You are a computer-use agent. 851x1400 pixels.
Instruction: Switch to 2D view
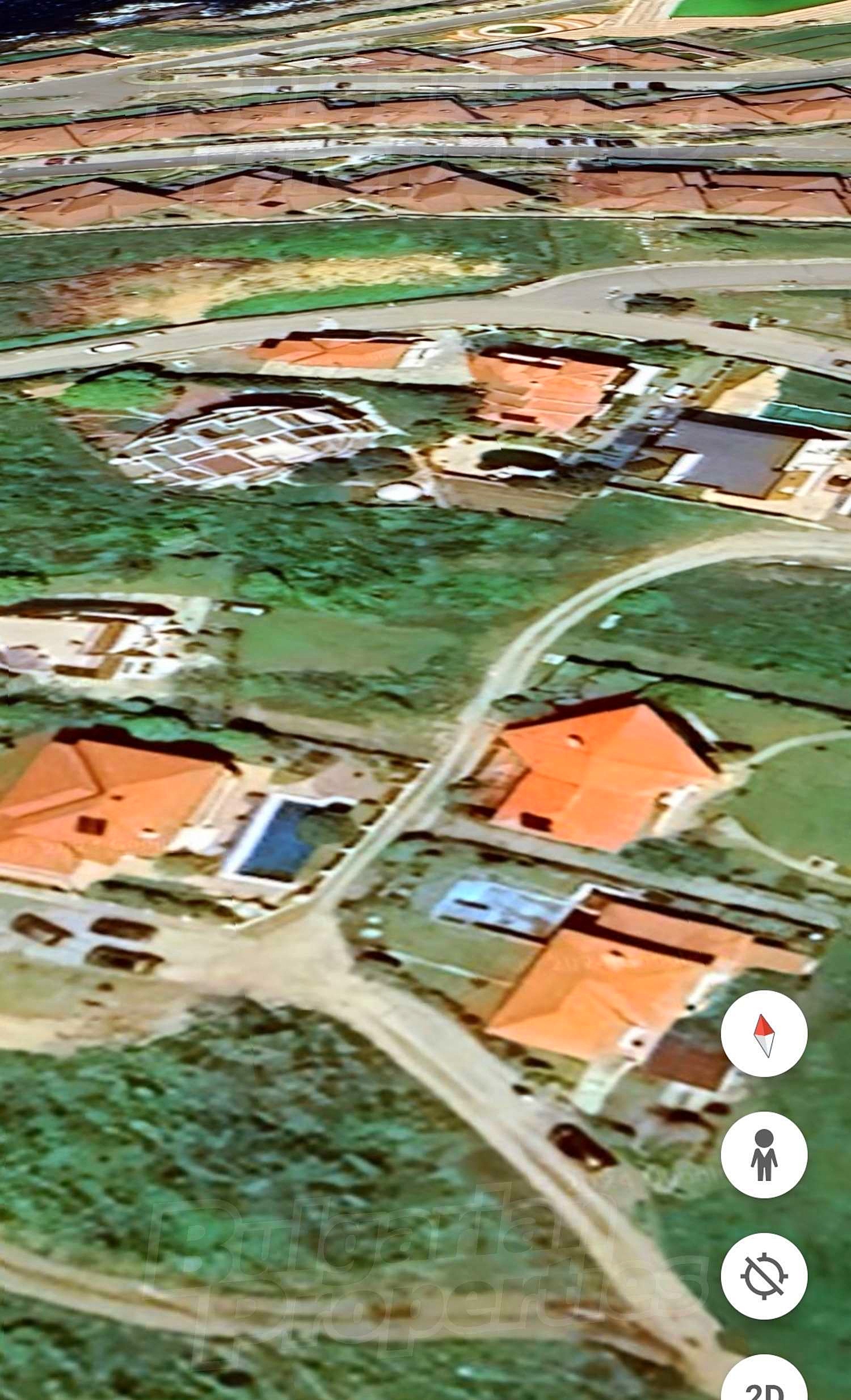pyautogui.click(x=764, y=1382)
